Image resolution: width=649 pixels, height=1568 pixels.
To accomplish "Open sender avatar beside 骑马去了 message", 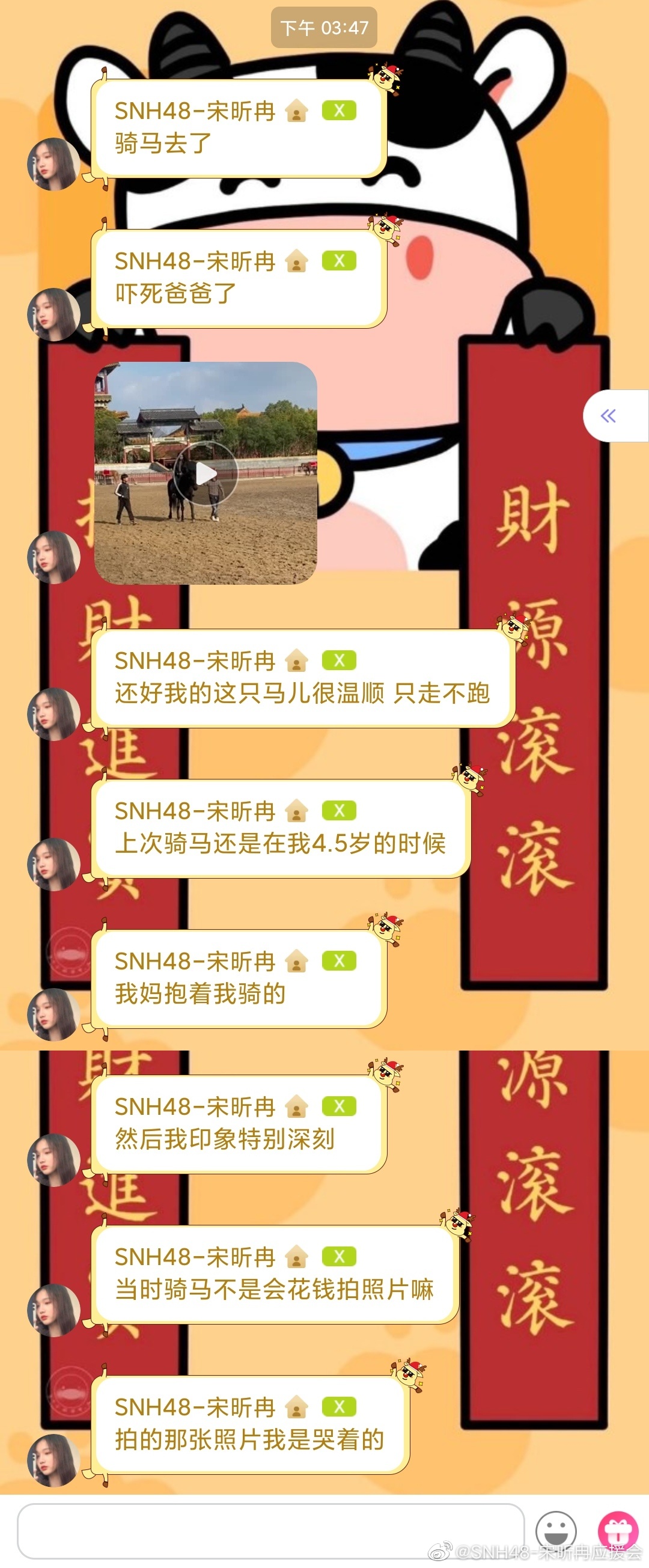I will coord(53,163).
